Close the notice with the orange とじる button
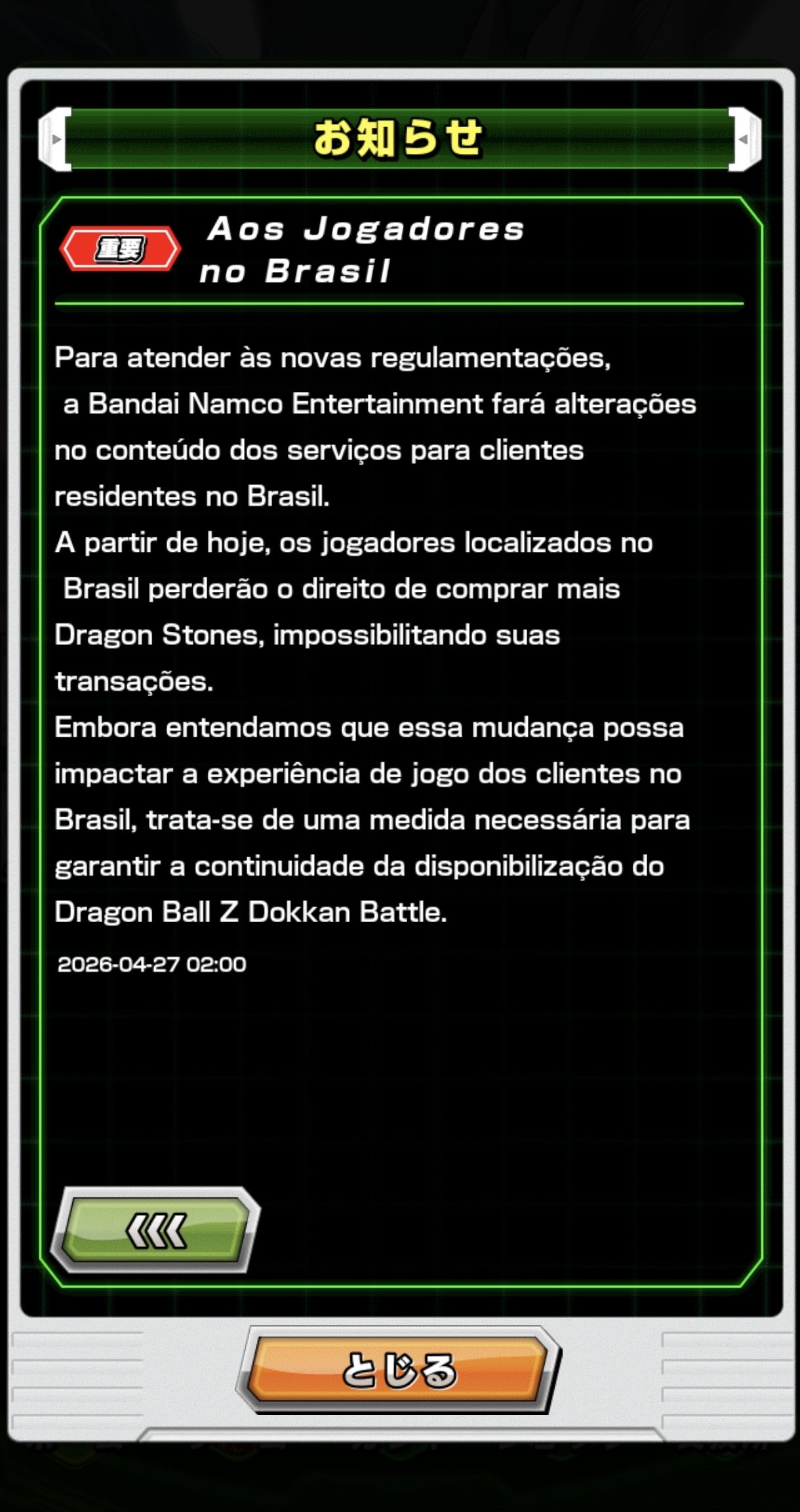 [x=399, y=1370]
